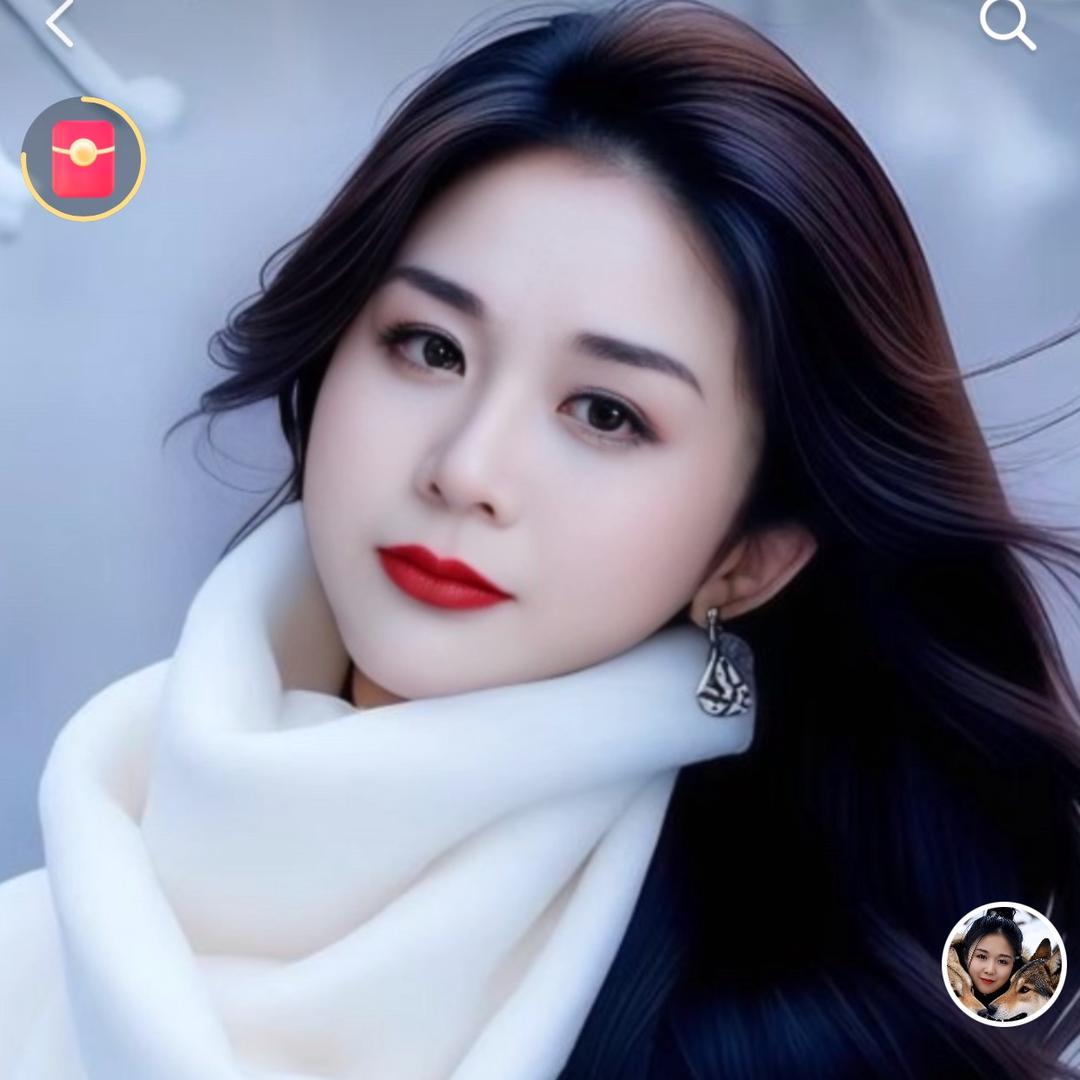Open the red envelope reward
This screenshot has width=1080, height=1080.
(x=83, y=159)
